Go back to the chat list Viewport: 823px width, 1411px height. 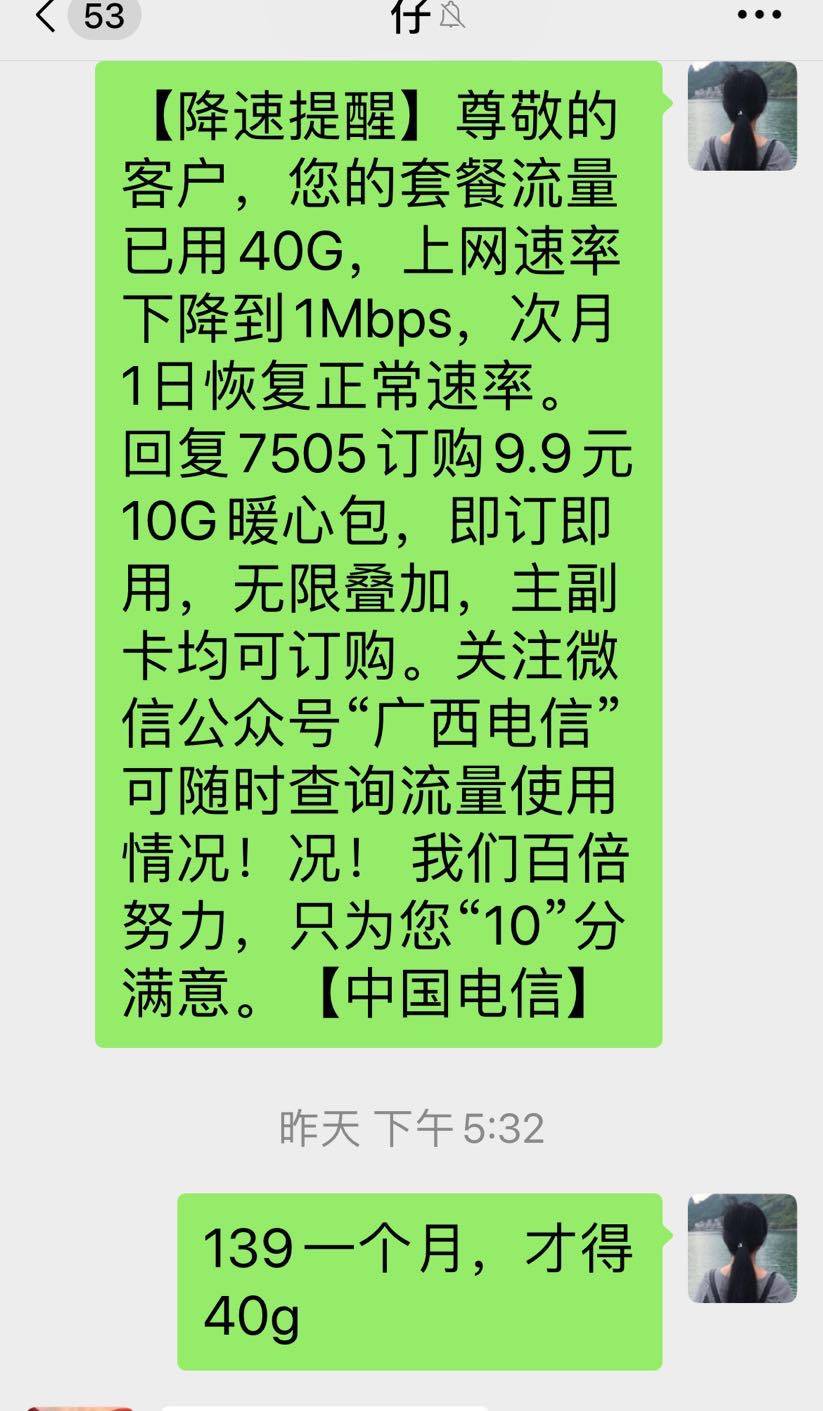(x=46, y=16)
